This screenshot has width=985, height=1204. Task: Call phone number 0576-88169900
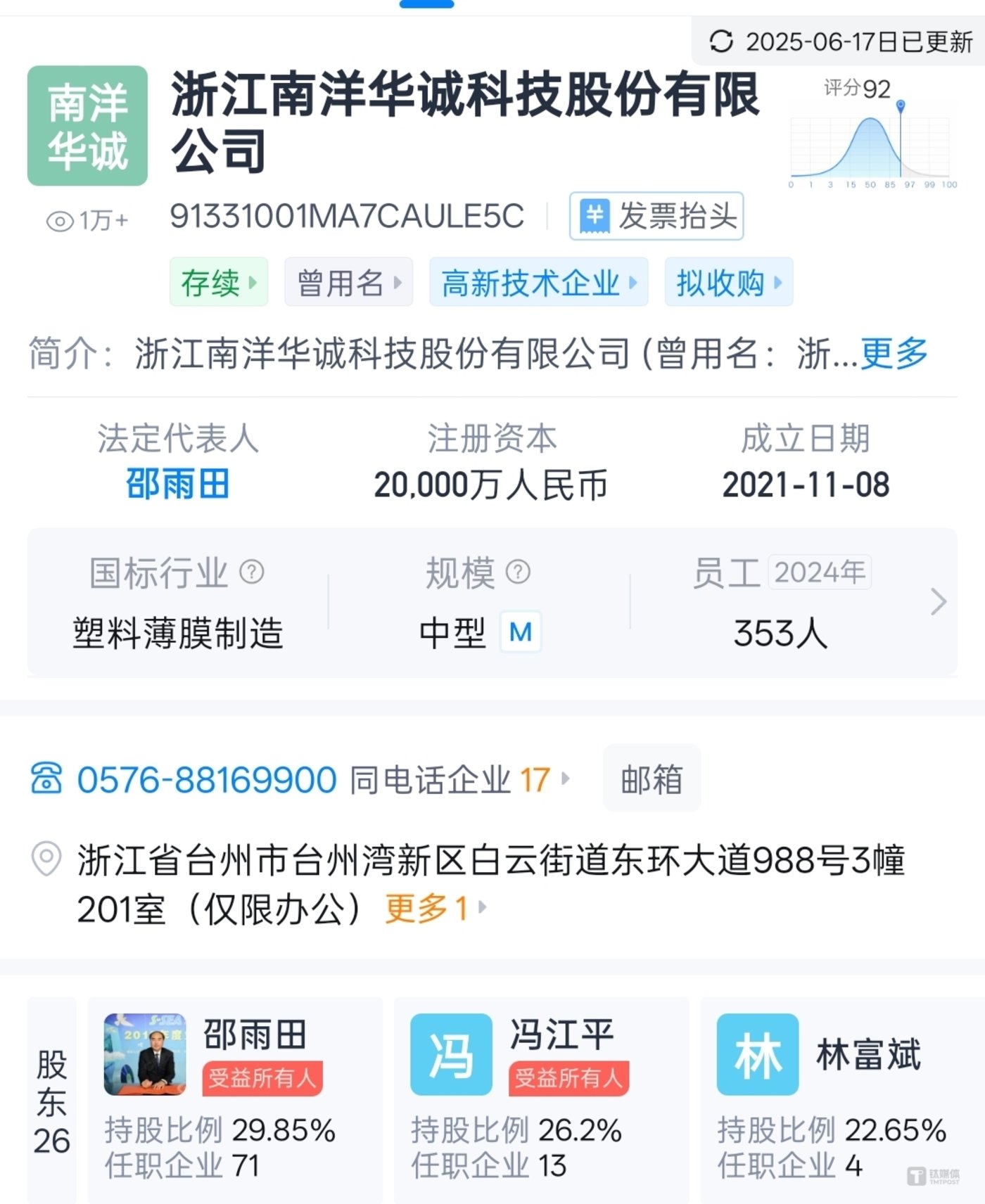pyautogui.click(x=206, y=779)
